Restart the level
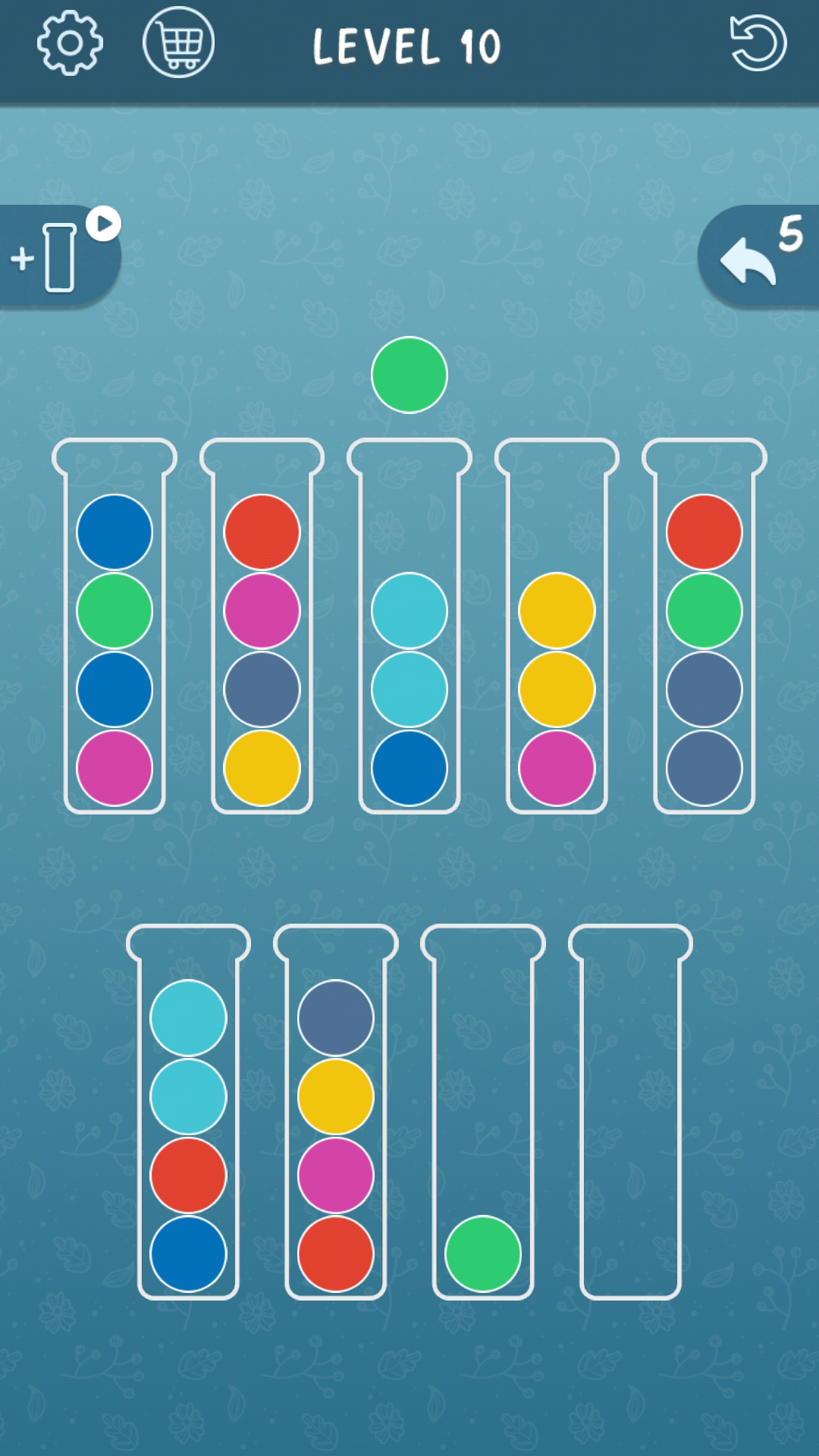 point(758,43)
